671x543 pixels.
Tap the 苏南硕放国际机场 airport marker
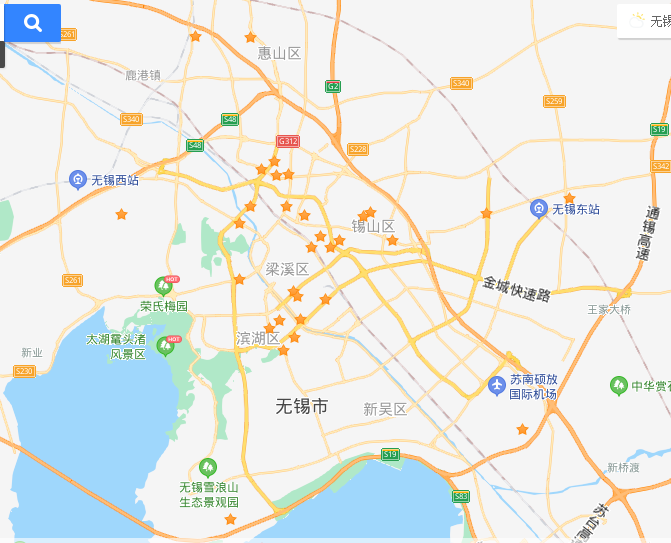[x=497, y=385]
